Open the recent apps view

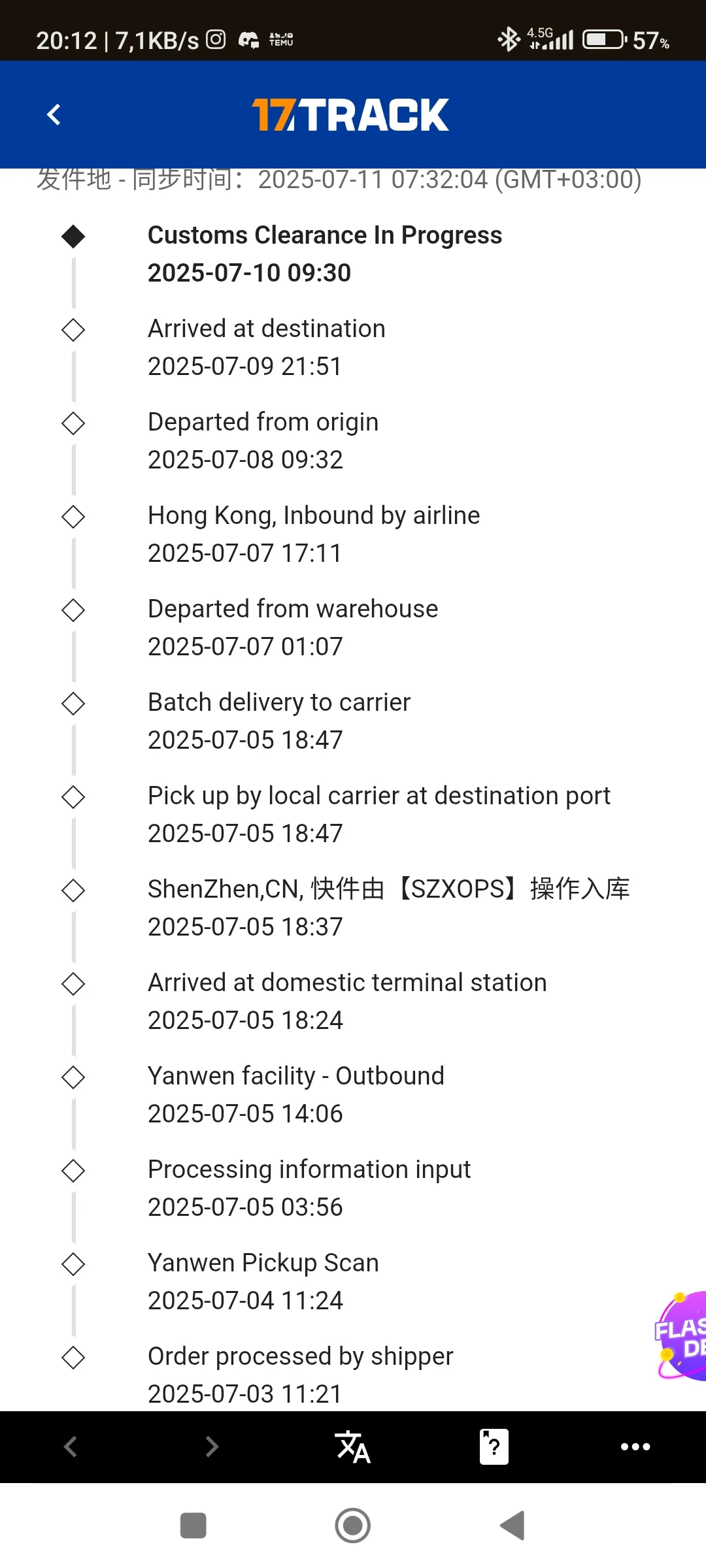193,1526
